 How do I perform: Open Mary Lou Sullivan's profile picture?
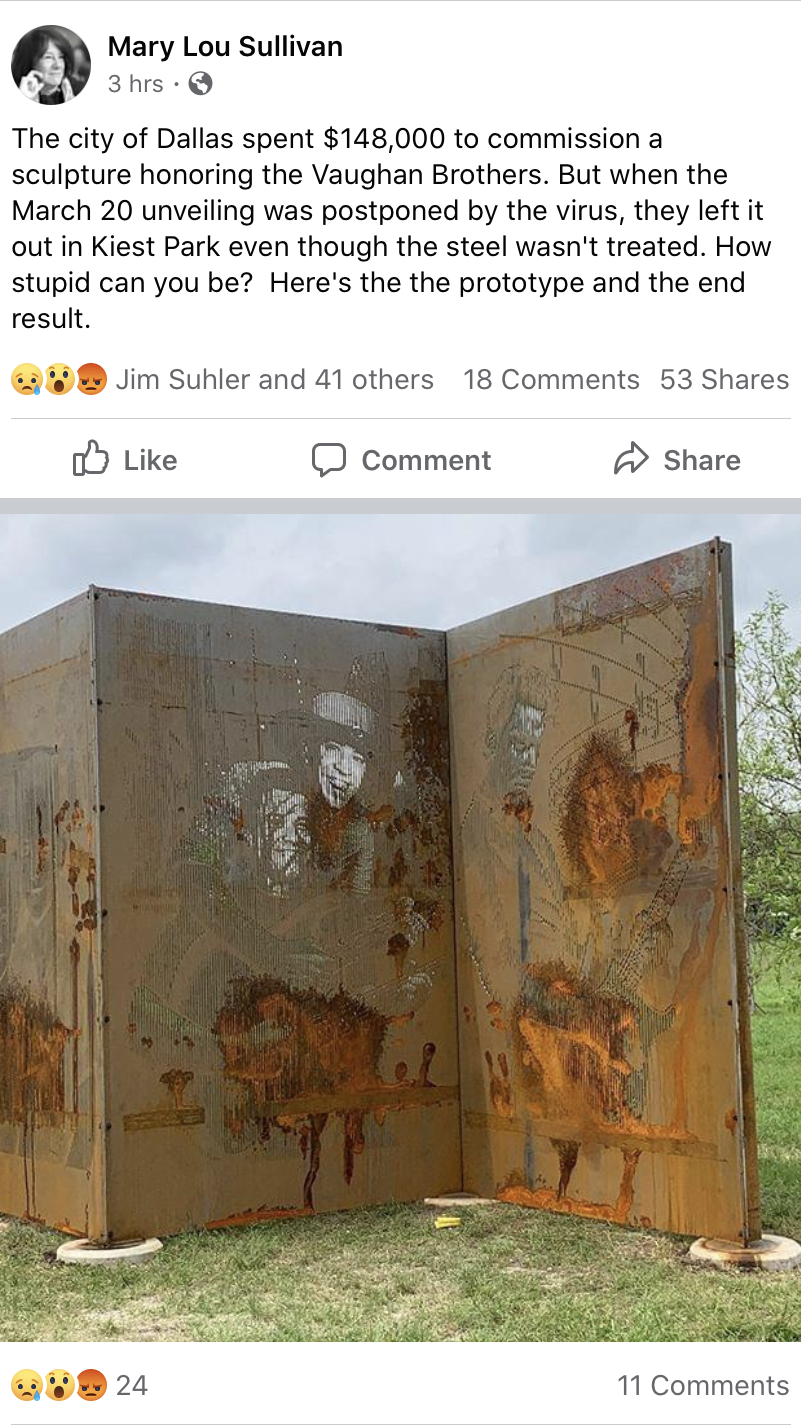coord(50,65)
